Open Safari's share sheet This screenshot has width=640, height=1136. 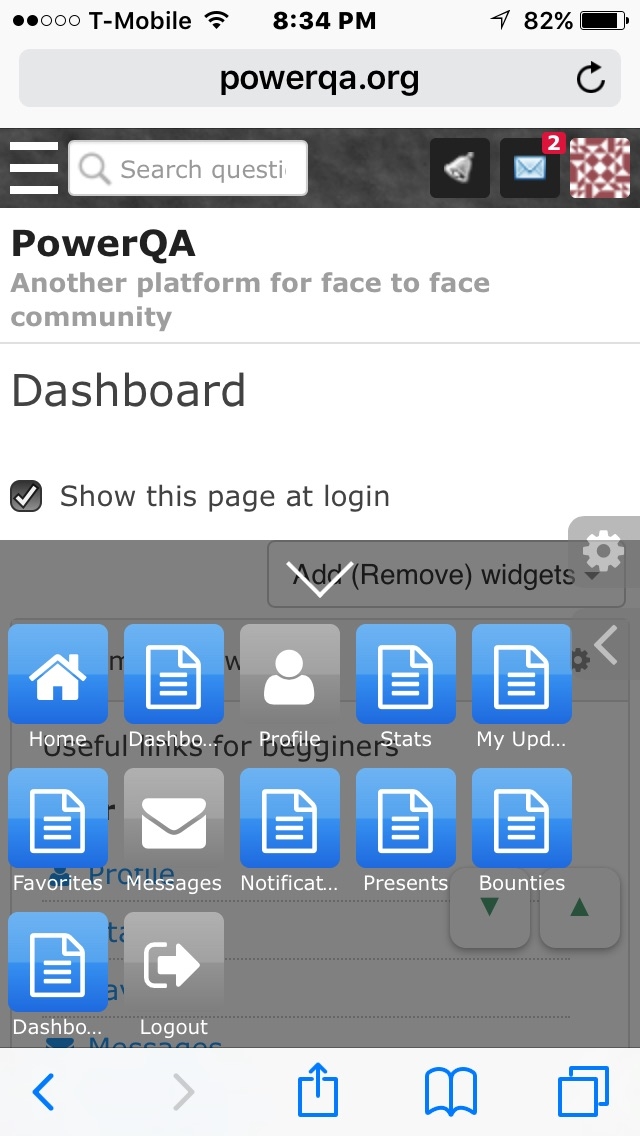click(x=318, y=1092)
